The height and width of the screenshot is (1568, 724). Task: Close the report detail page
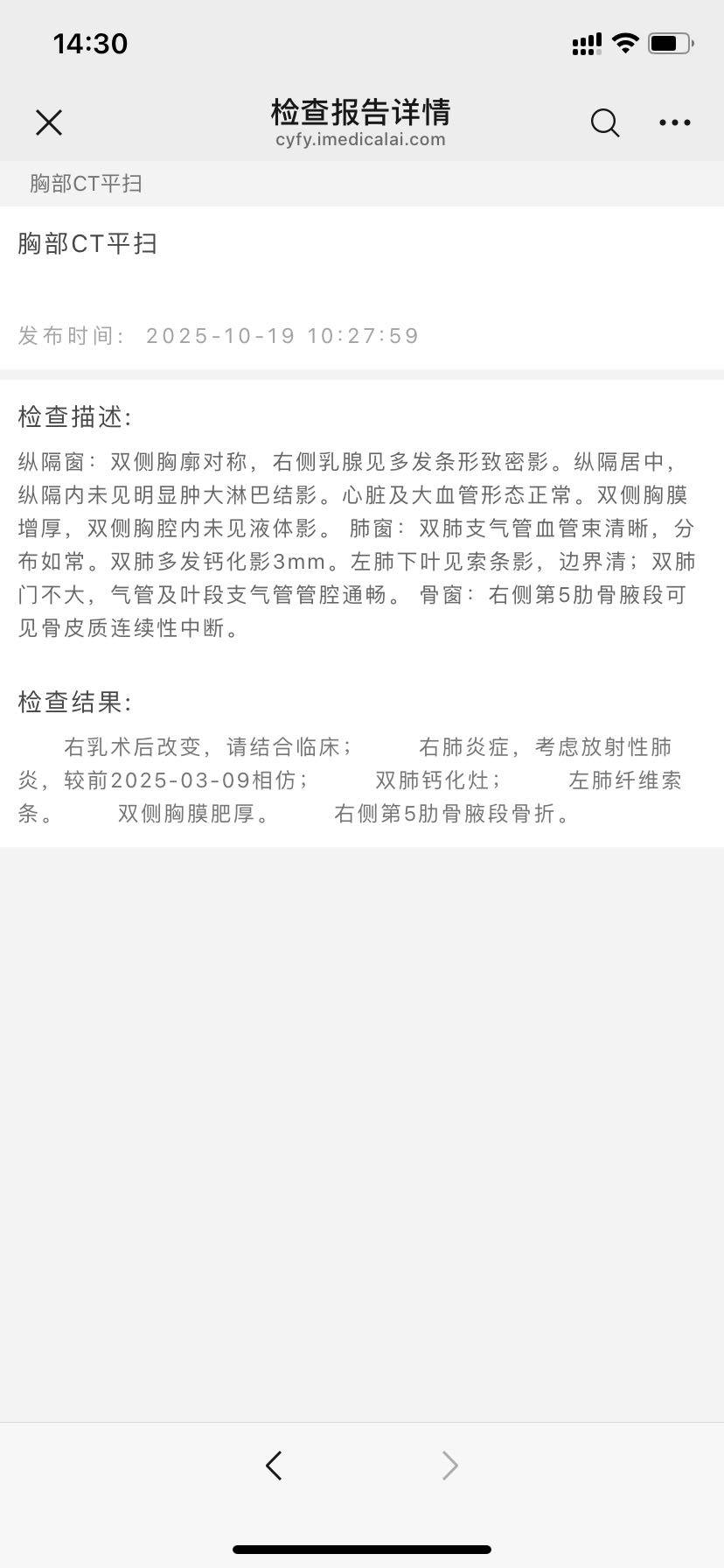point(49,122)
